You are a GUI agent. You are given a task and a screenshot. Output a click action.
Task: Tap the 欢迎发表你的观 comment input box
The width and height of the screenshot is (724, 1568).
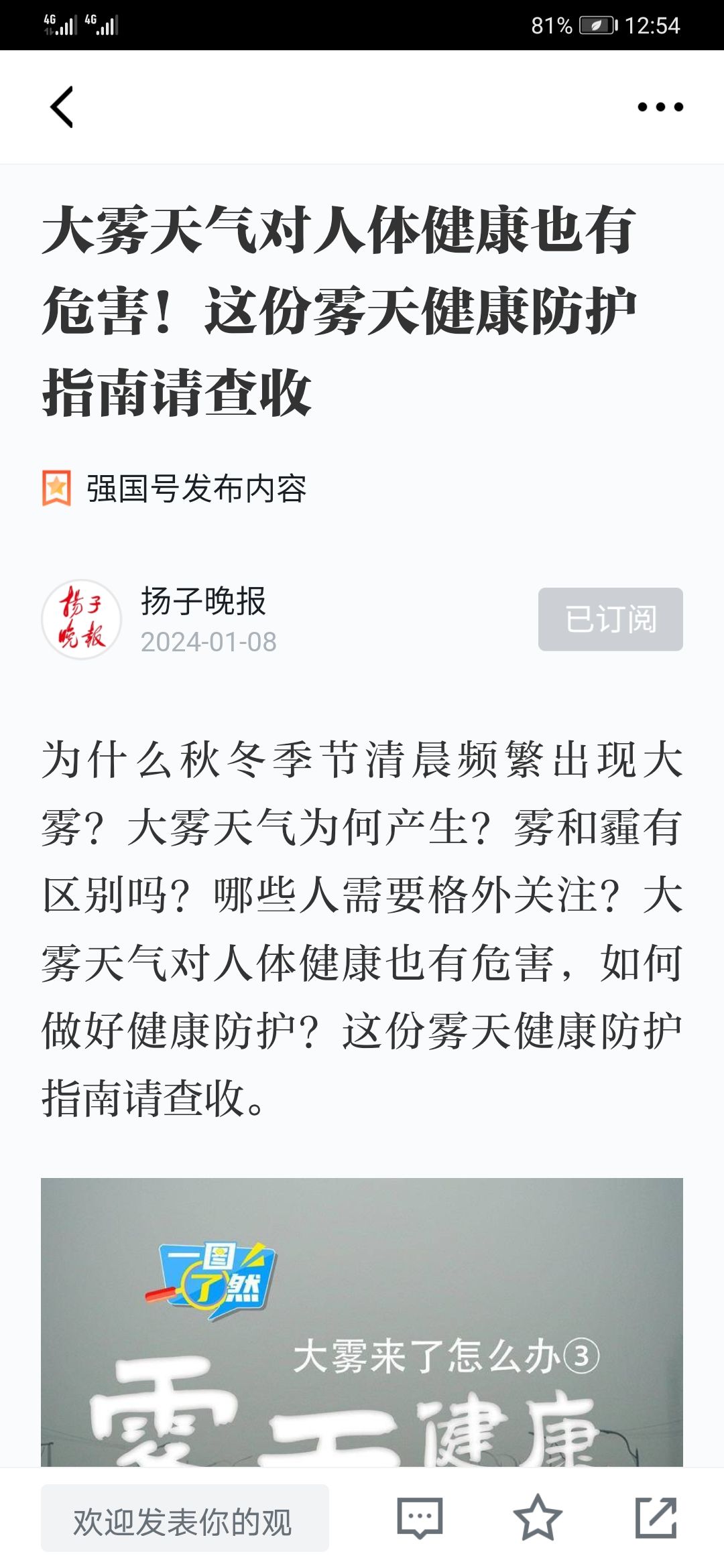[185, 1518]
